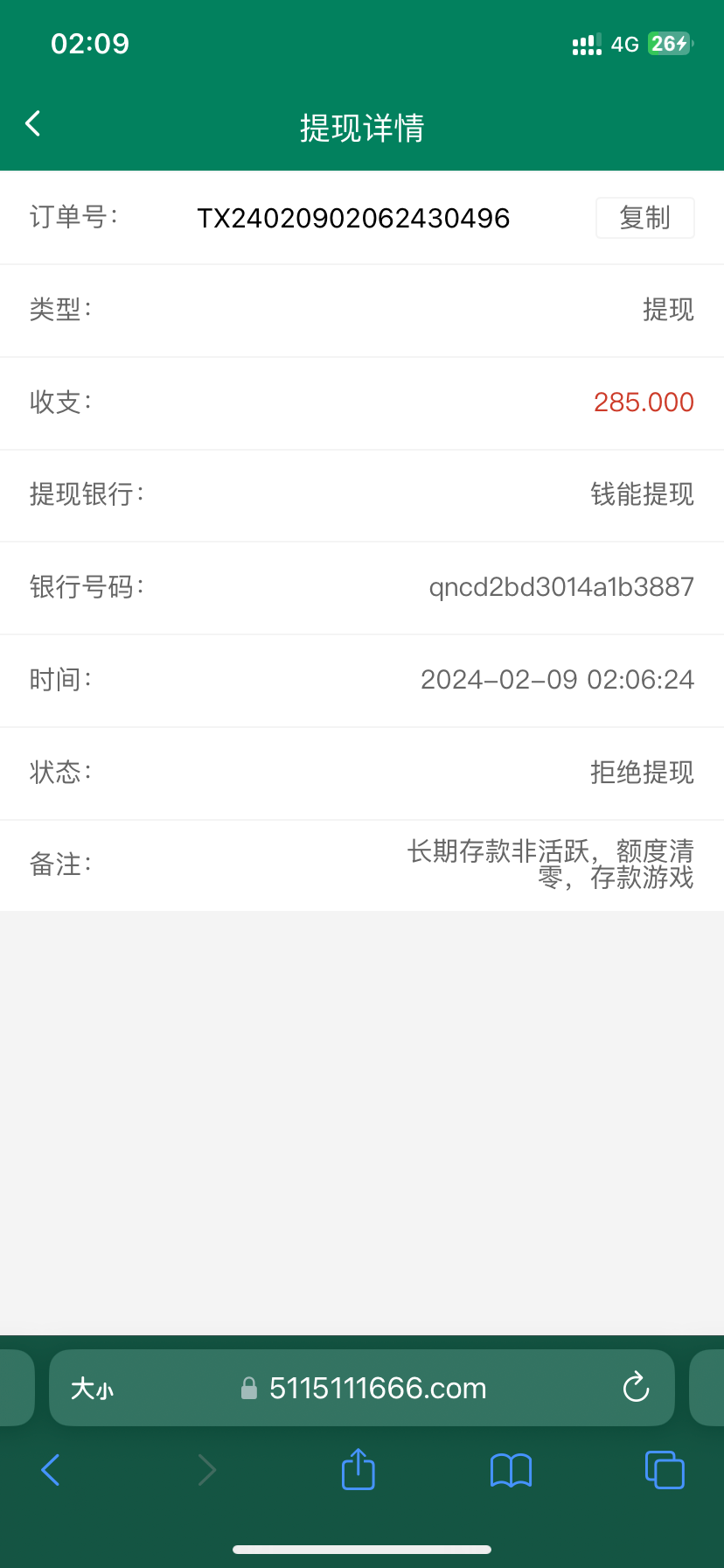Copy the order number with 复制
The image size is (724, 1568).
pos(645,218)
